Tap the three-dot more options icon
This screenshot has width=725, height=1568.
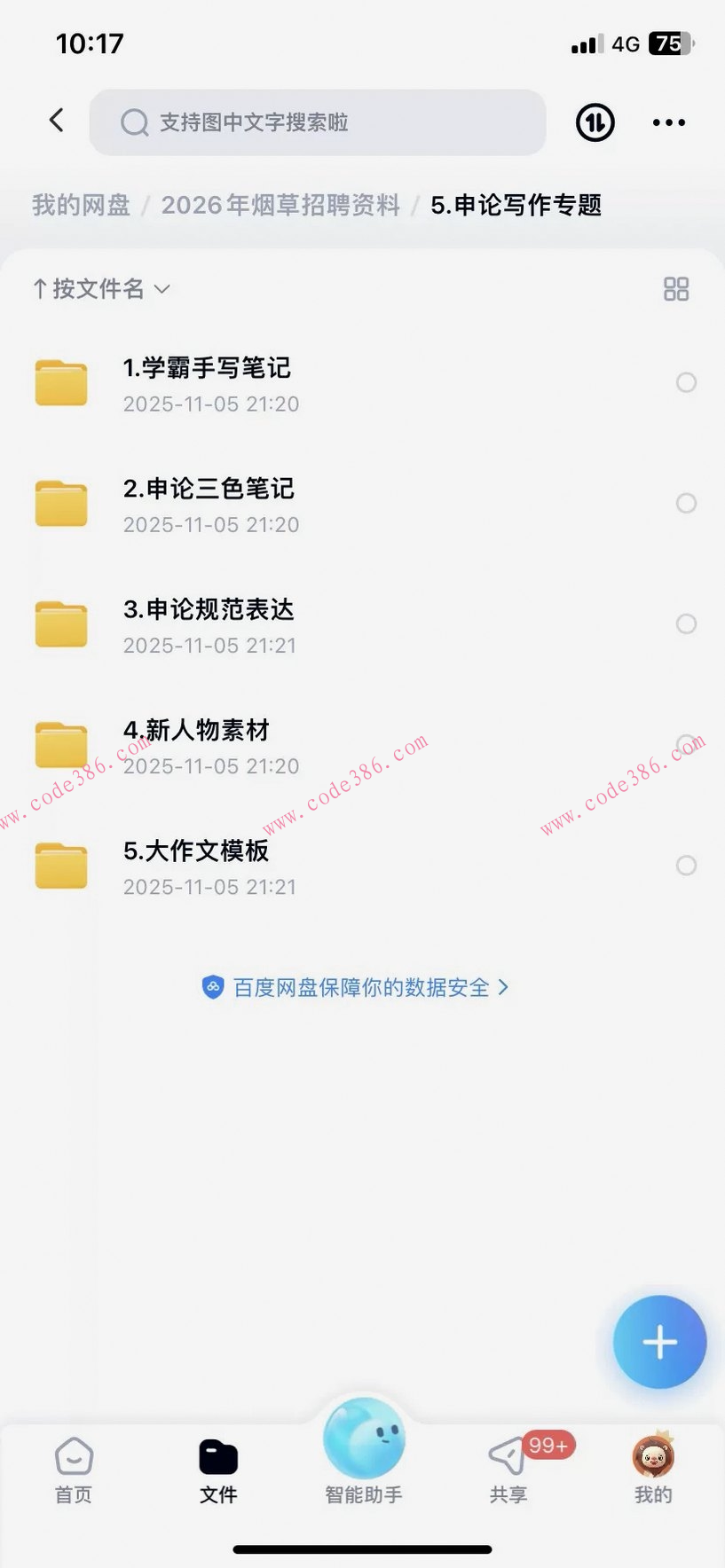(668, 122)
